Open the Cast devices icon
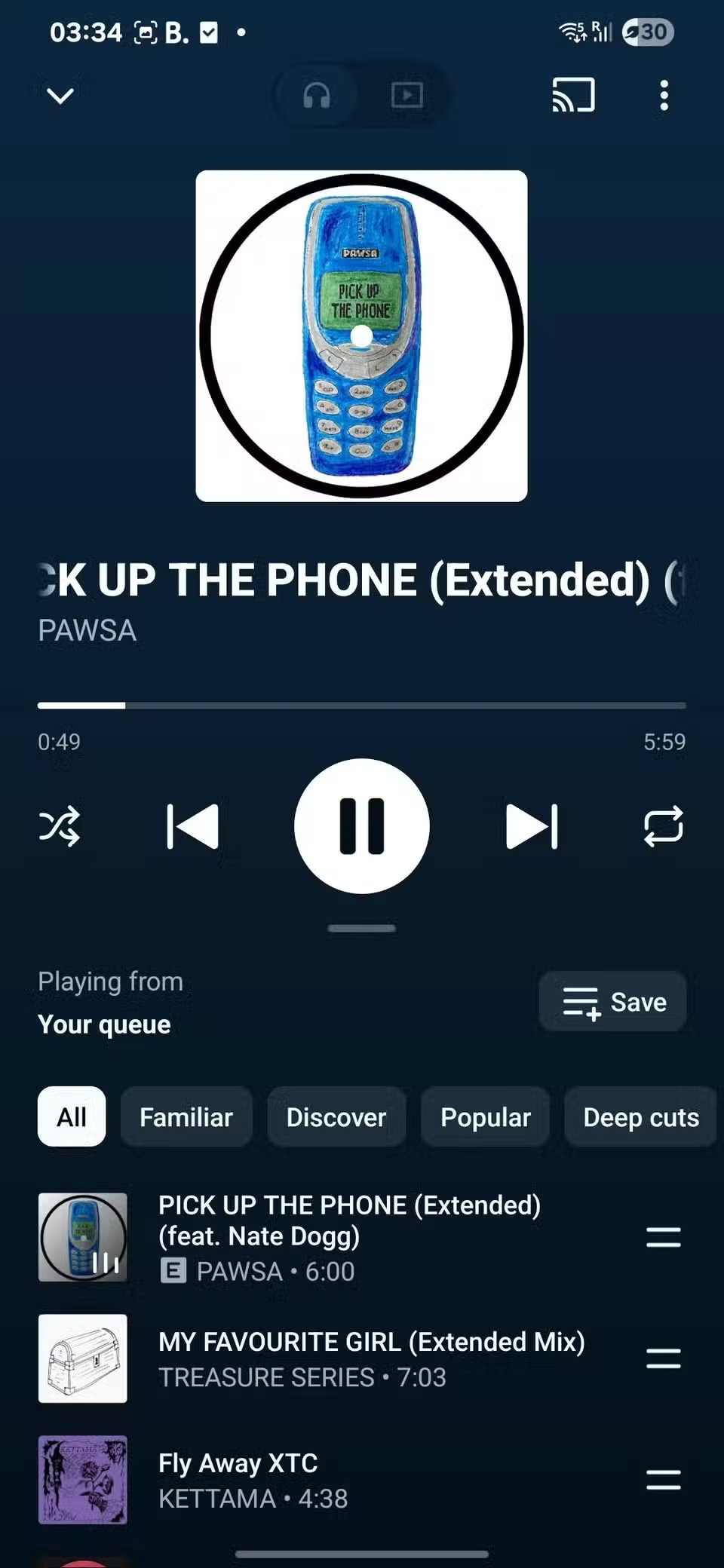This screenshot has height=1568, width=724. pyautogui.click(x=573, y=96)
